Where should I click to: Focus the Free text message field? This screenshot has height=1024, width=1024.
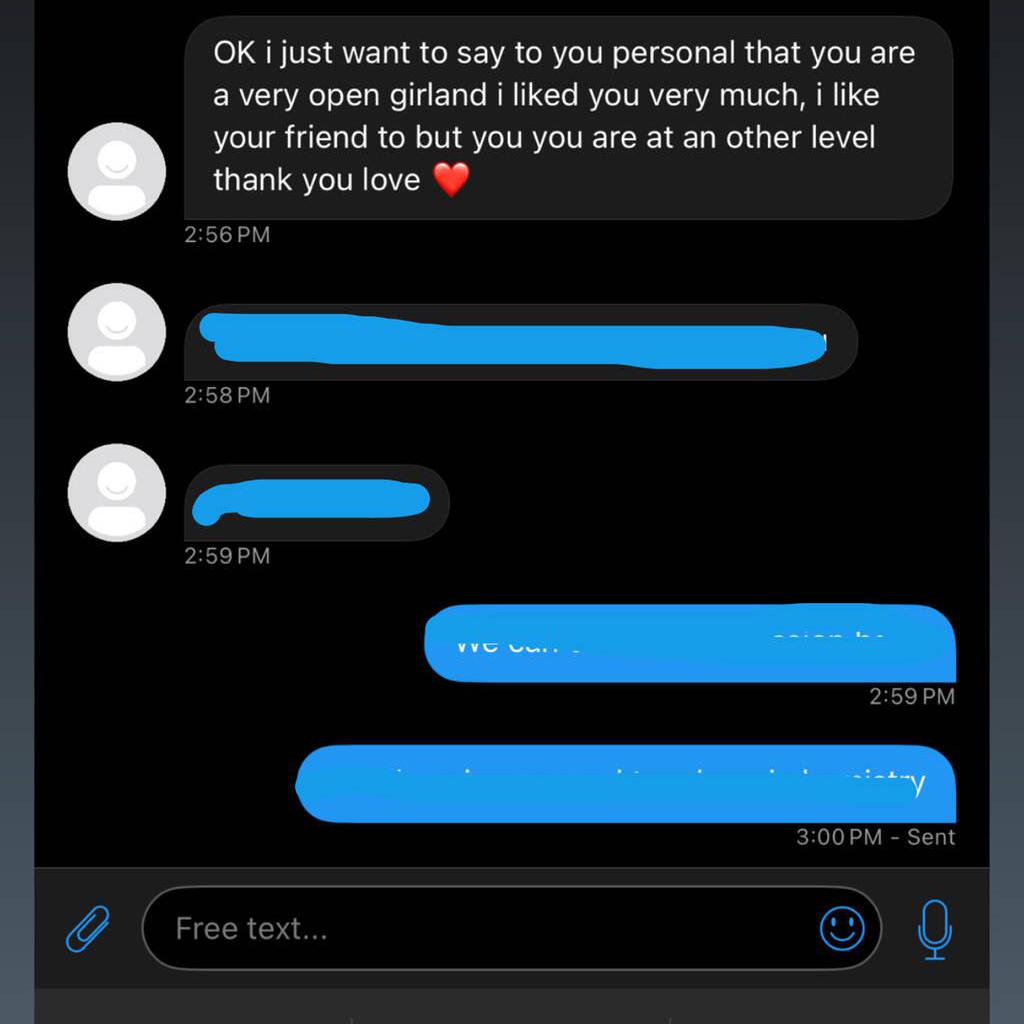pyautogui.click(x=480, y=928)
